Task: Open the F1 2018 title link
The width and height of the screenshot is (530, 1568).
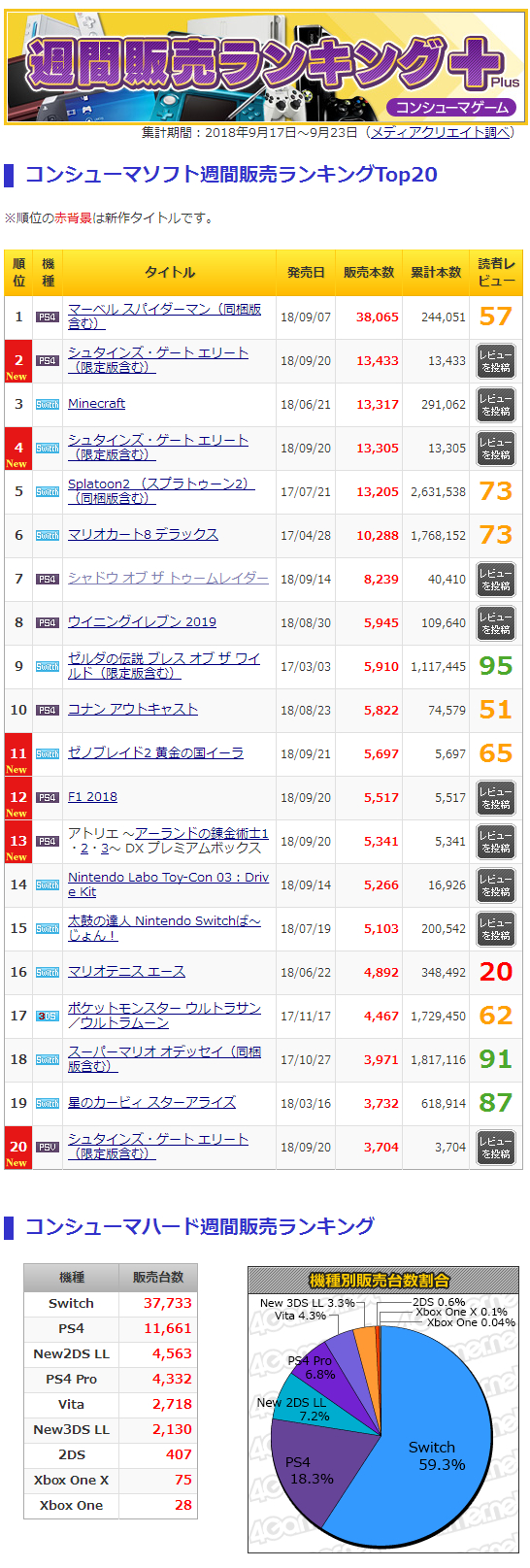Action: (92, 796)
